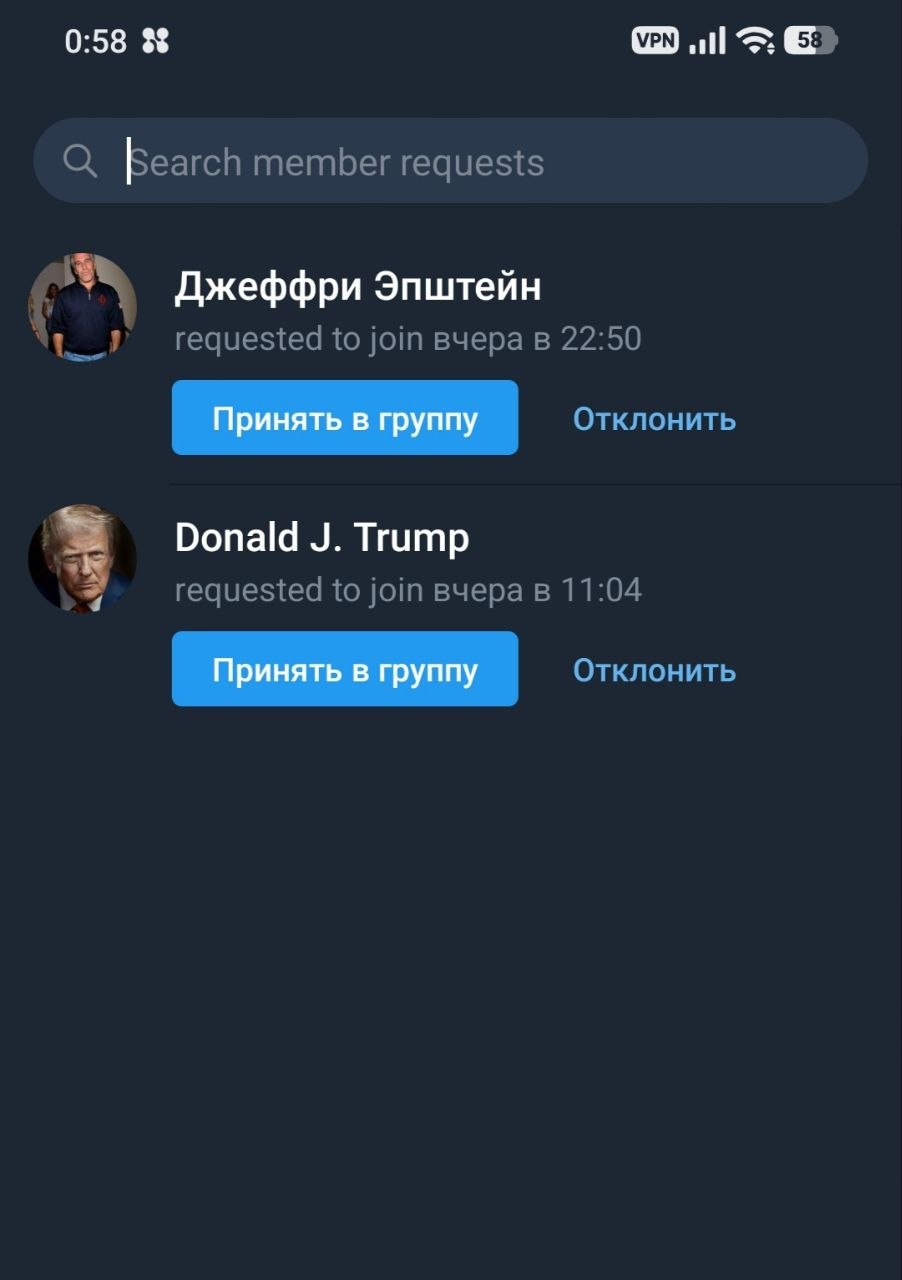902x1280 pixels.
Task: Decline the request from Donald J. Trump
Action: point(654,670)
